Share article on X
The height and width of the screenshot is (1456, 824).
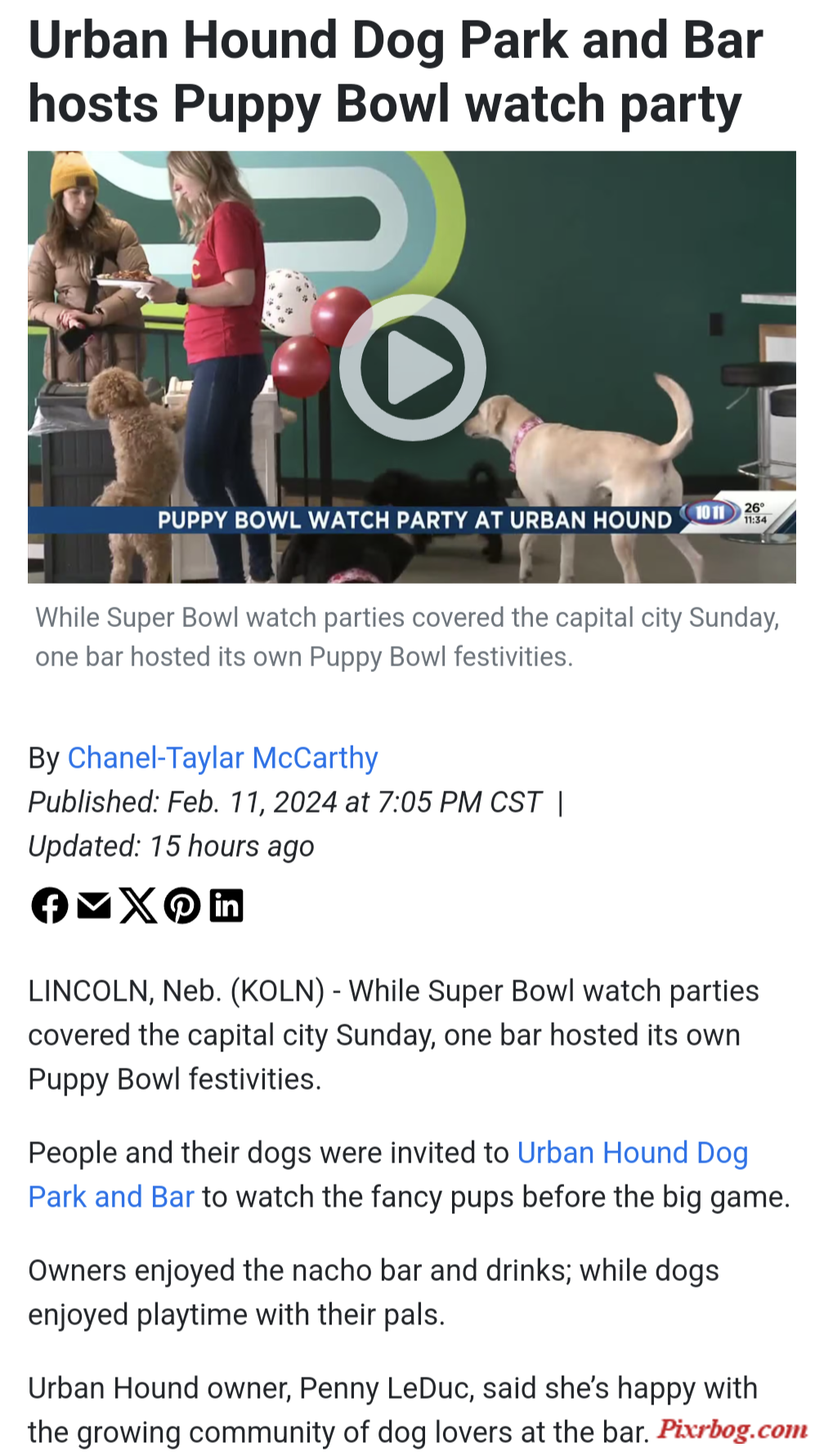(x=138, y=906)
